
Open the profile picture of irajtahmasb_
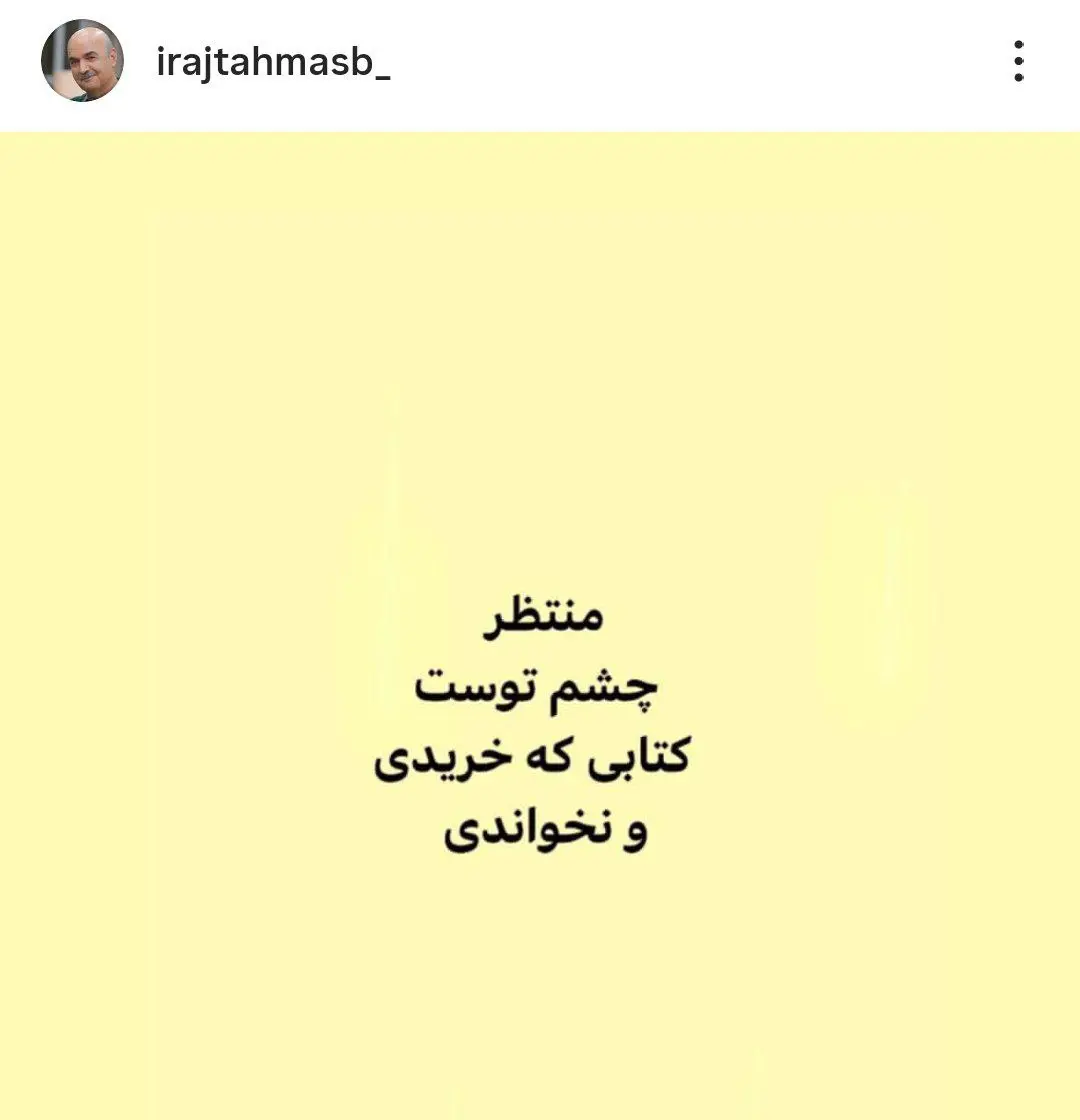[x=82, y=61]
